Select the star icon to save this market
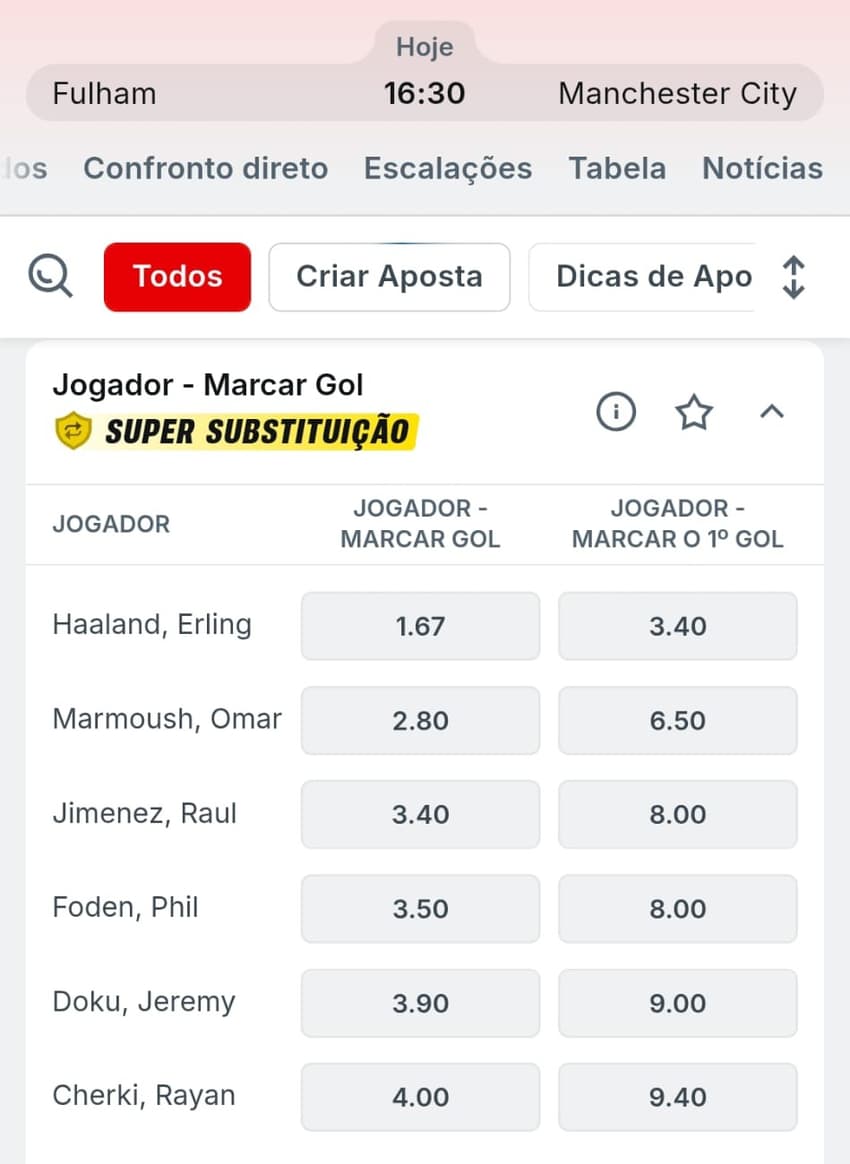Viewport: 850px width, 1164px height. click(x=694, y=412)
